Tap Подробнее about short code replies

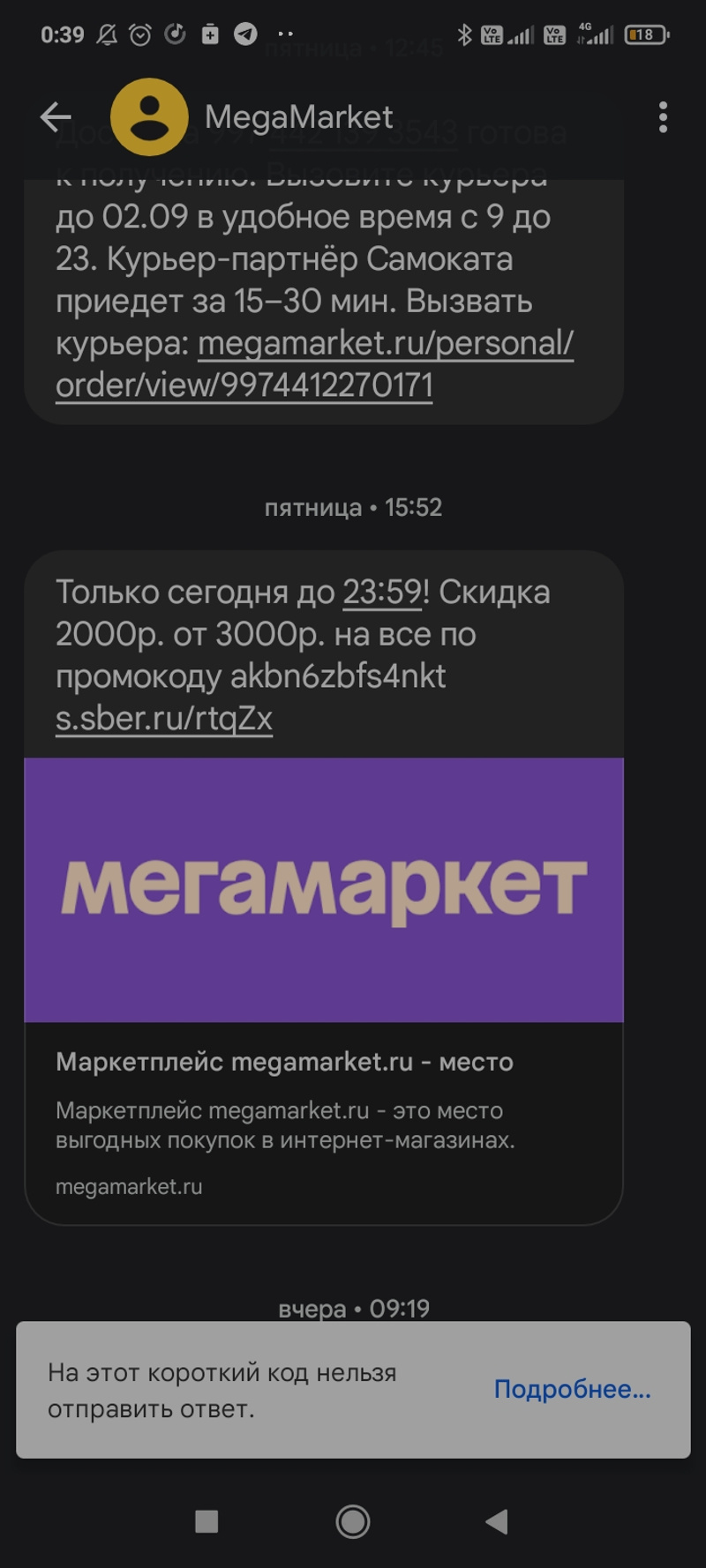pos(572,1390)
